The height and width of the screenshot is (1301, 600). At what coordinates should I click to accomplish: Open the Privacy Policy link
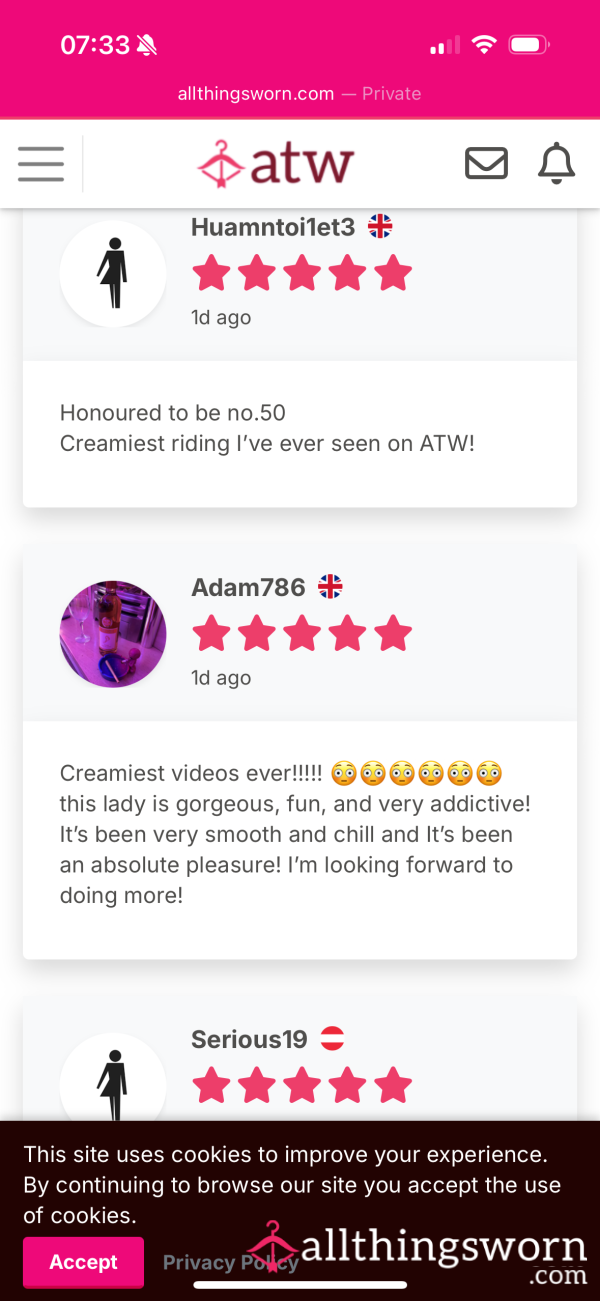click(x=230, y=1262)
